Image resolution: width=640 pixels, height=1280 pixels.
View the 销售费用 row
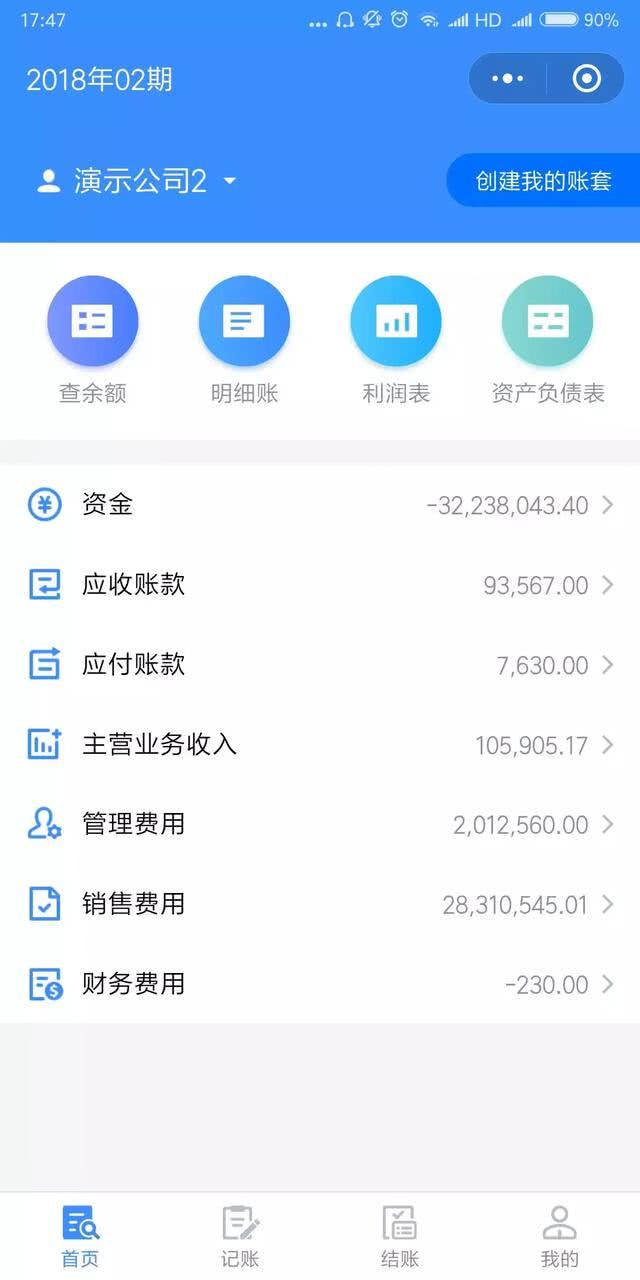(x=320, y=905)
